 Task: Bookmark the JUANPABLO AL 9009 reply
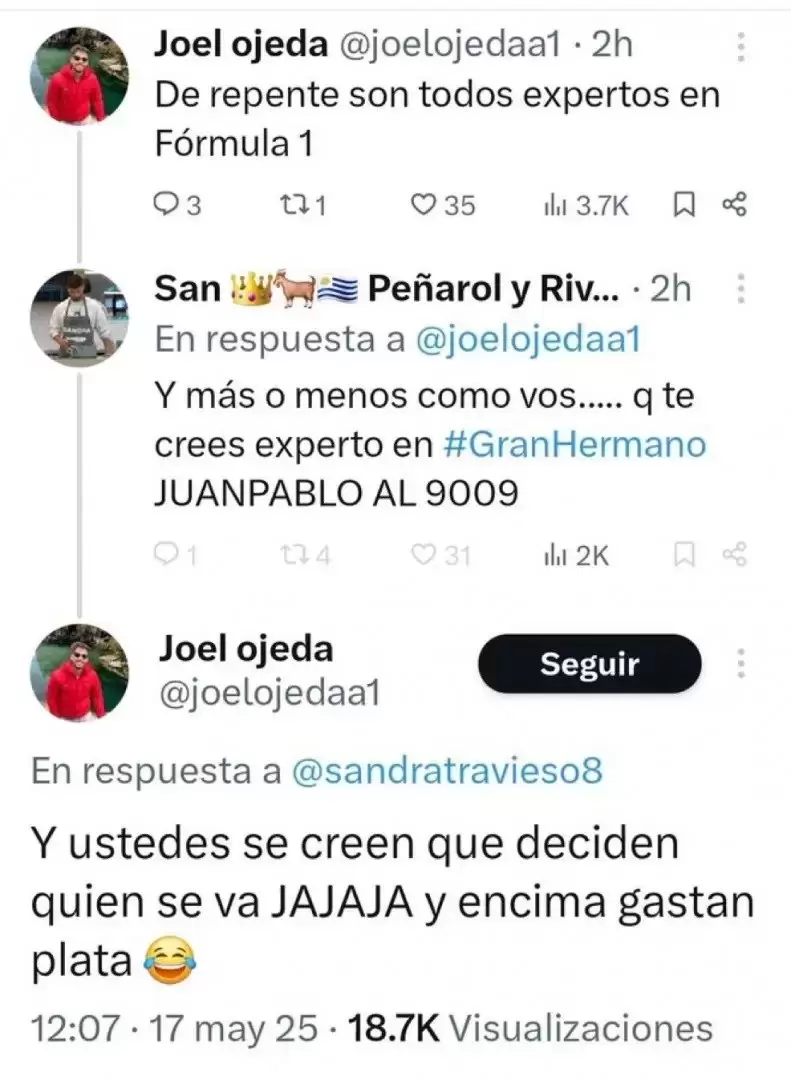pos(684,555)
